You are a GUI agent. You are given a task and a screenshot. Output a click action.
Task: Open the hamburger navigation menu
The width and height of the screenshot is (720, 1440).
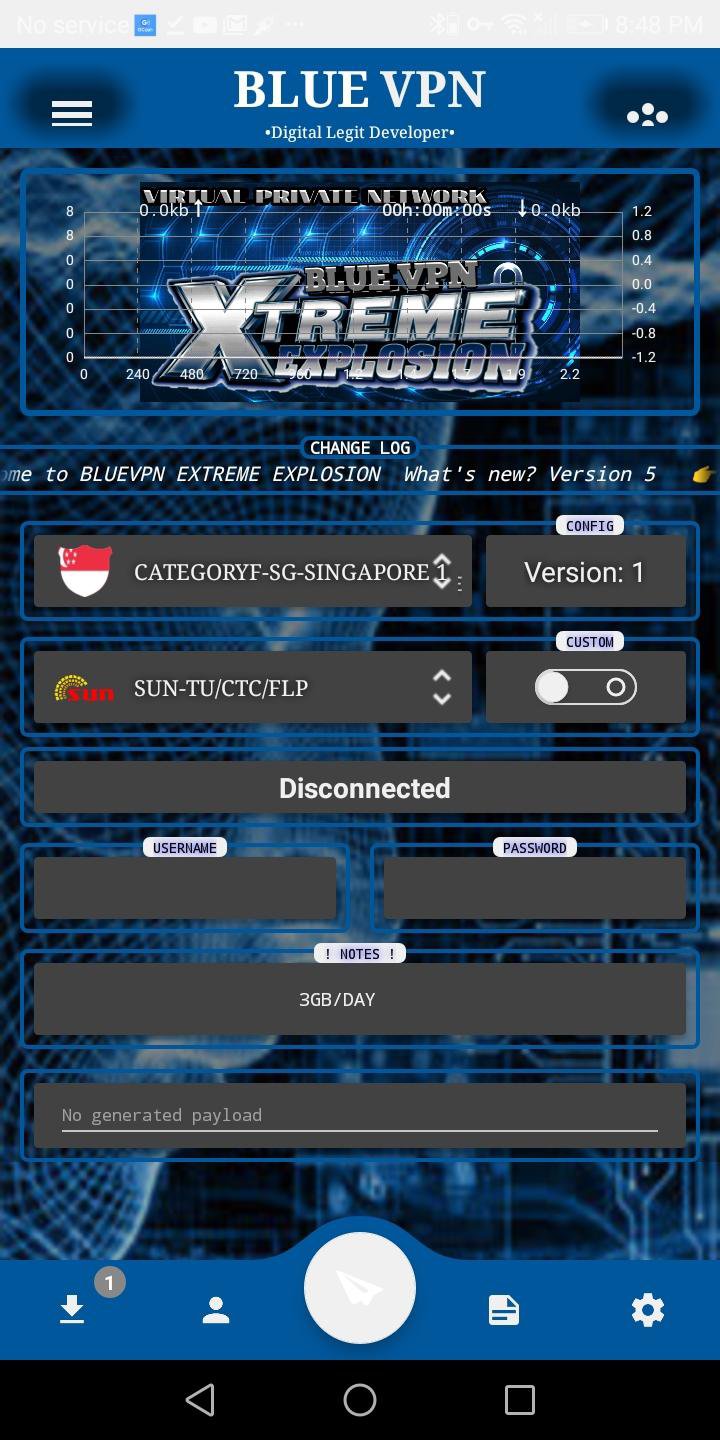click(71, 113)
